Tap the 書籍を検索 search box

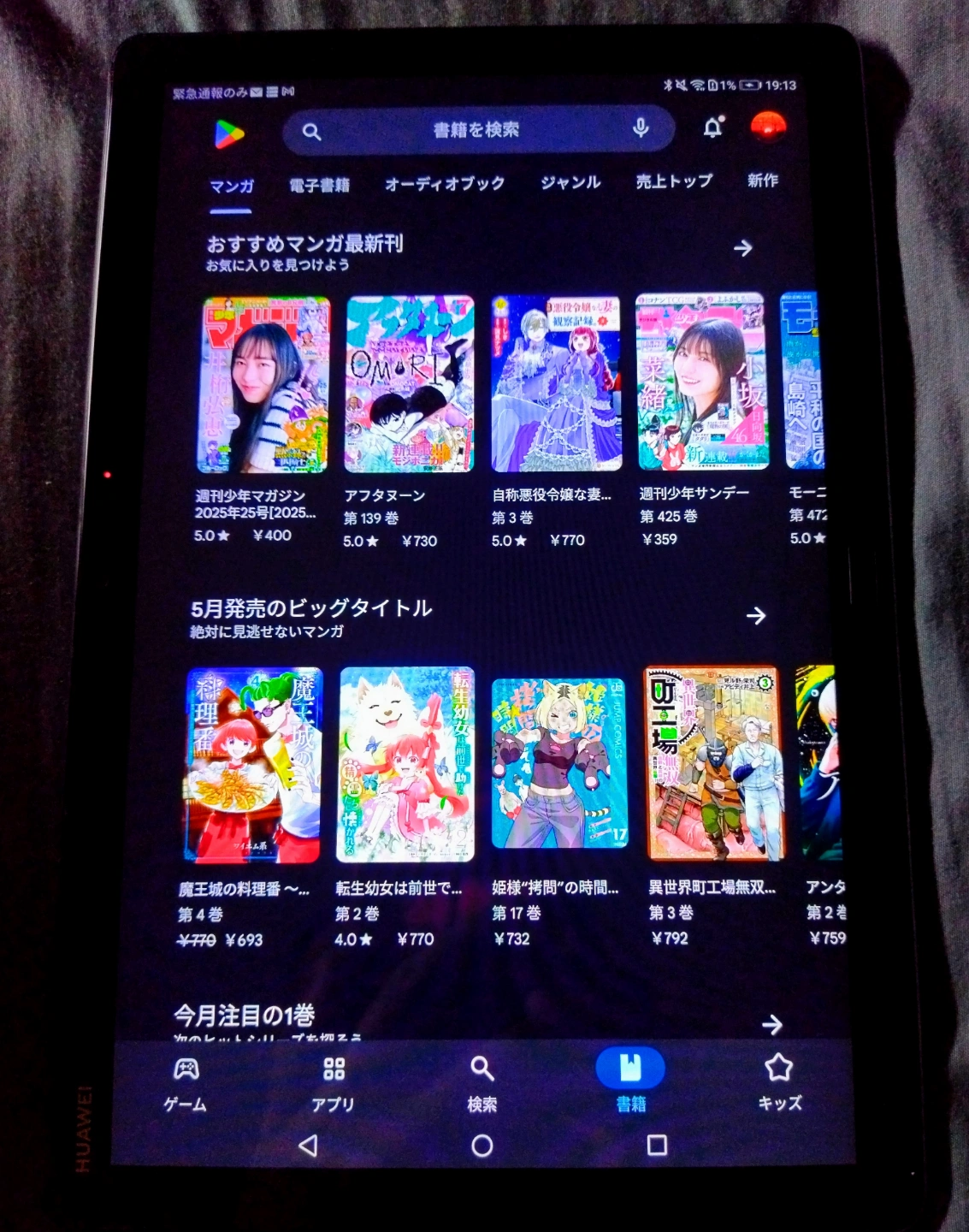(x=475, y=130)
